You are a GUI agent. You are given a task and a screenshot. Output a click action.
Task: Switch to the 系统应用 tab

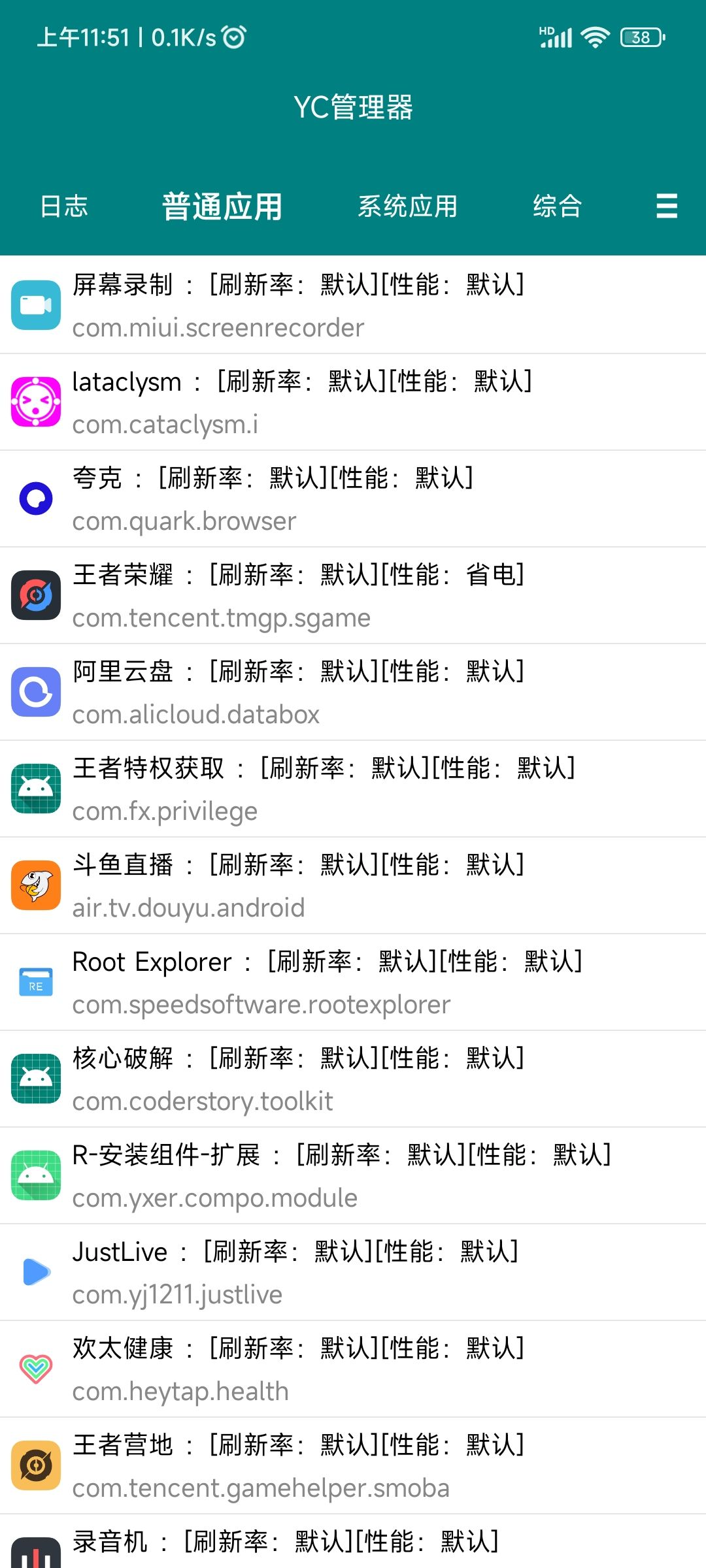pyautogui.click(x=407, y=206)
